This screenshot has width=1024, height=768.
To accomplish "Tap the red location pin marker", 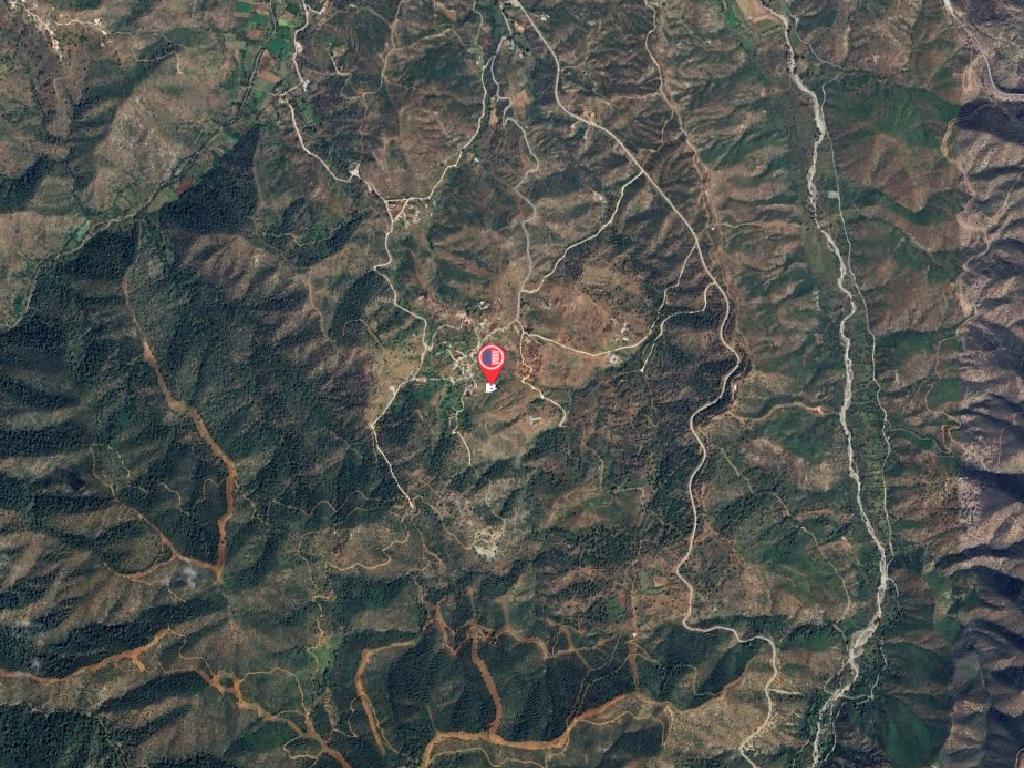I will [491, 359].
